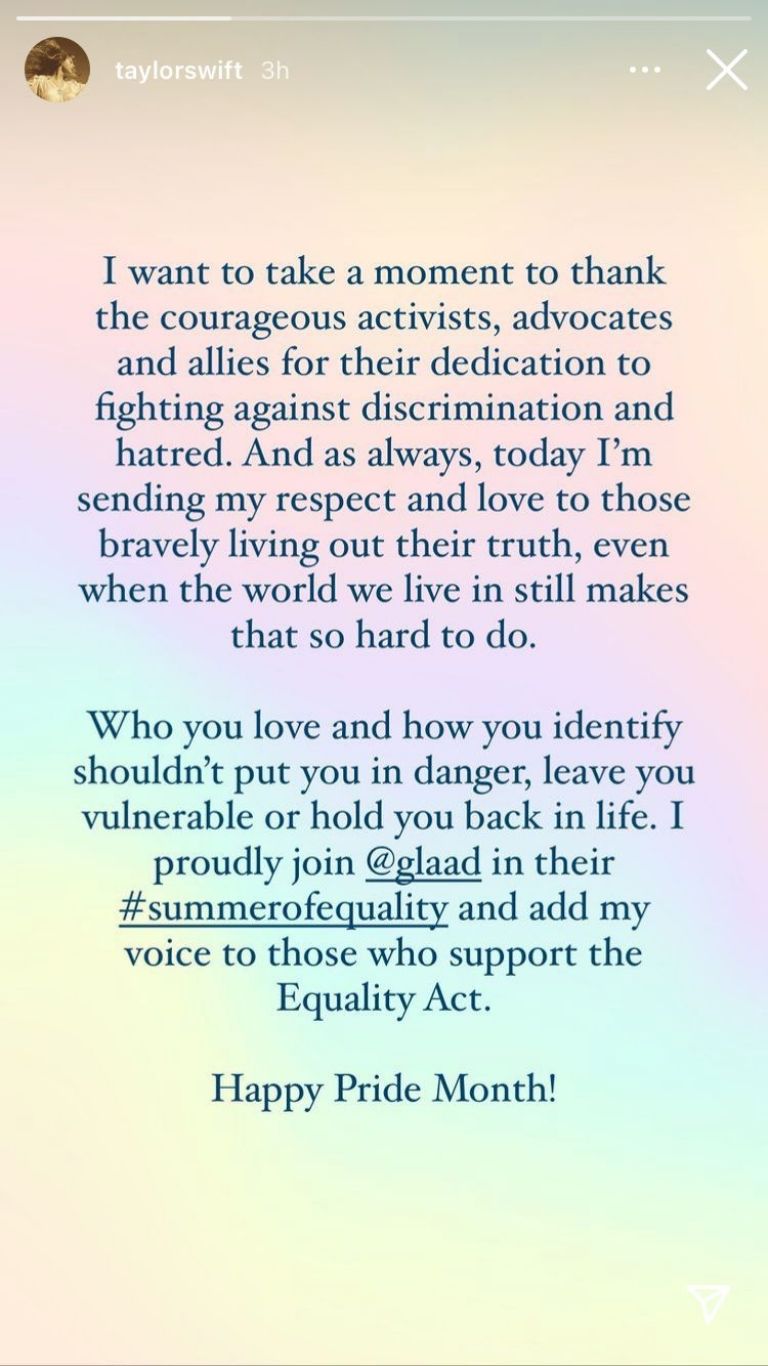Open taylorswift's profile picture

click(57, 70)
